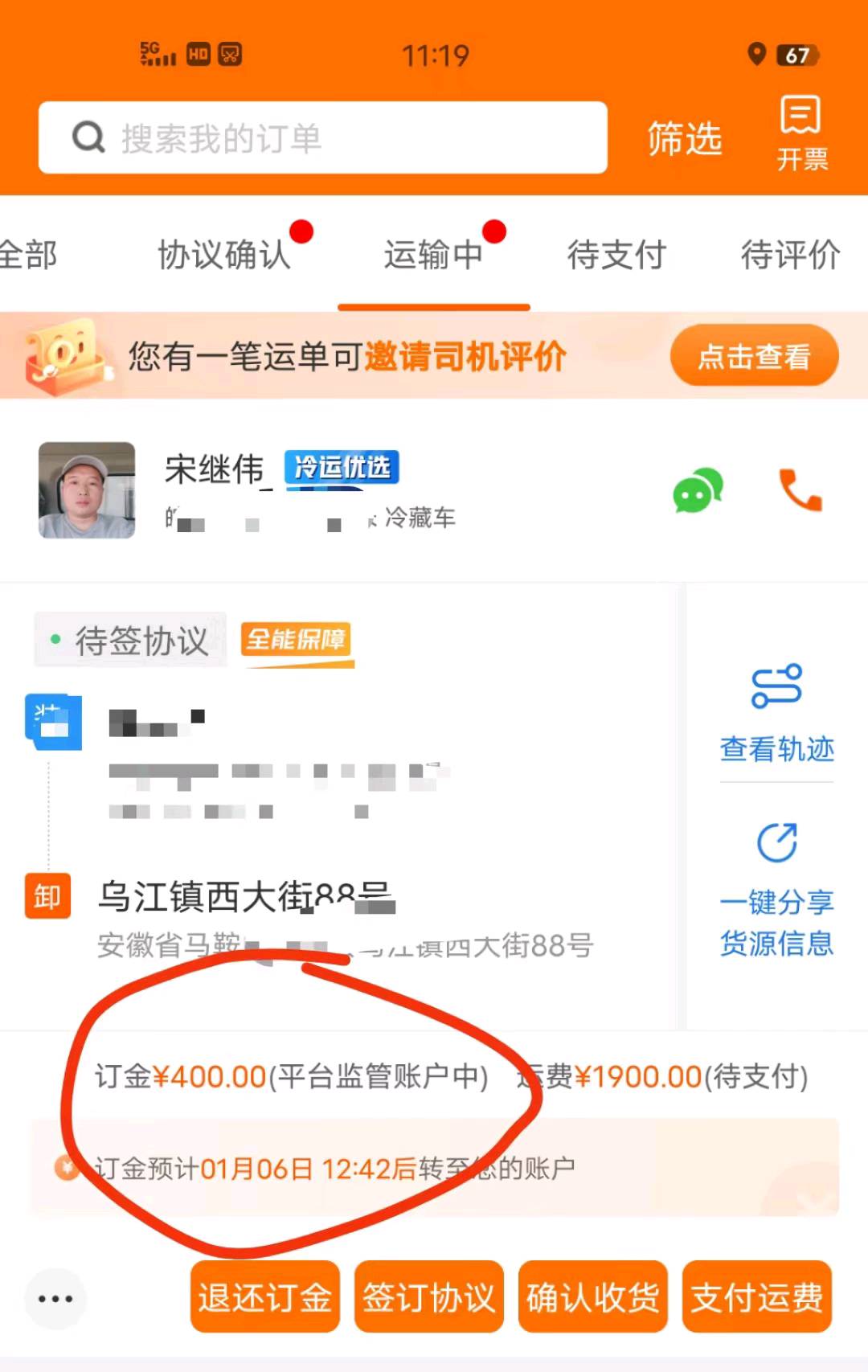Switch to the 全部 tab
868x1372 pixels.
pyautogui.click(x=29, y=255)
